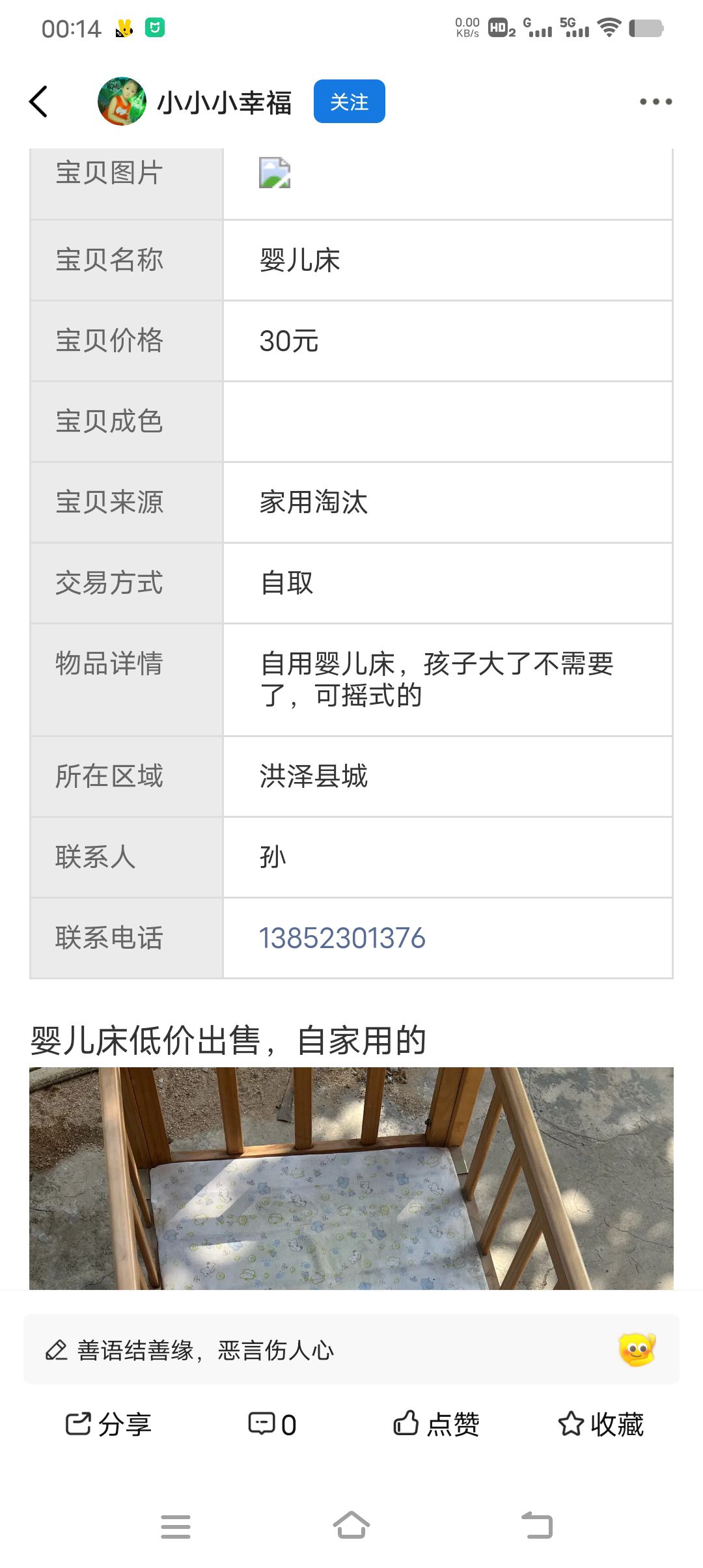Go back using the top-left arrow
The height and width of the screenshot is (1568, 703).
coord(38,102)
